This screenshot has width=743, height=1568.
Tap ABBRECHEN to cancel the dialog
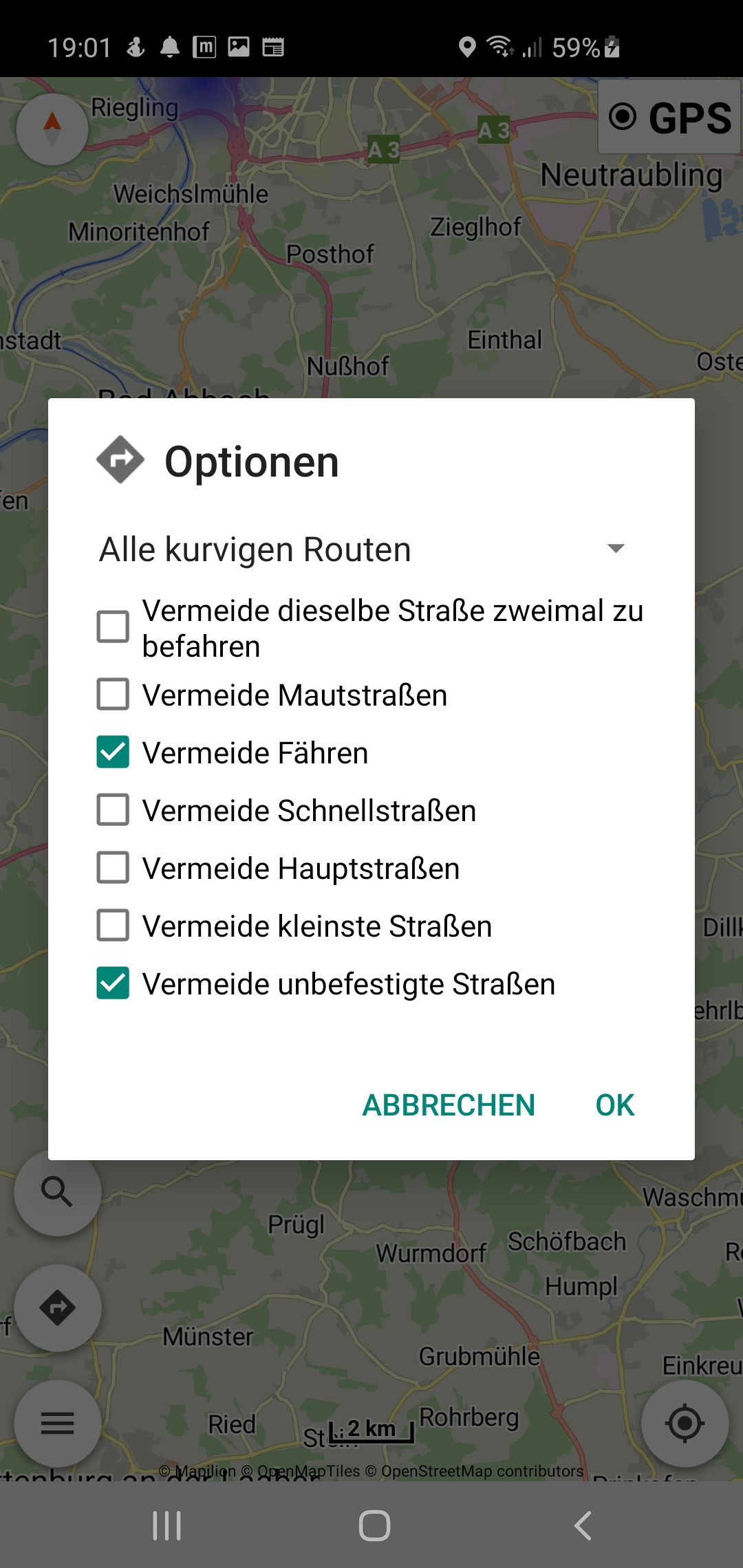449,1105
